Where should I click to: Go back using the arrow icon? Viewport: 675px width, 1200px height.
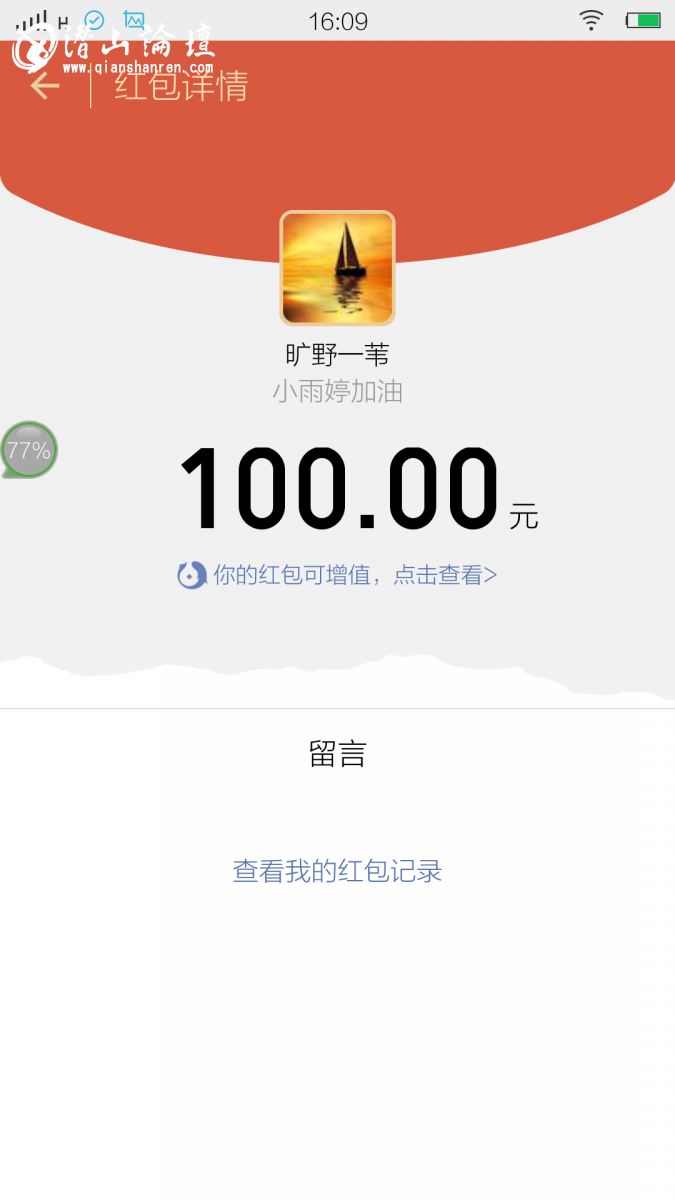tap(45, 86)
